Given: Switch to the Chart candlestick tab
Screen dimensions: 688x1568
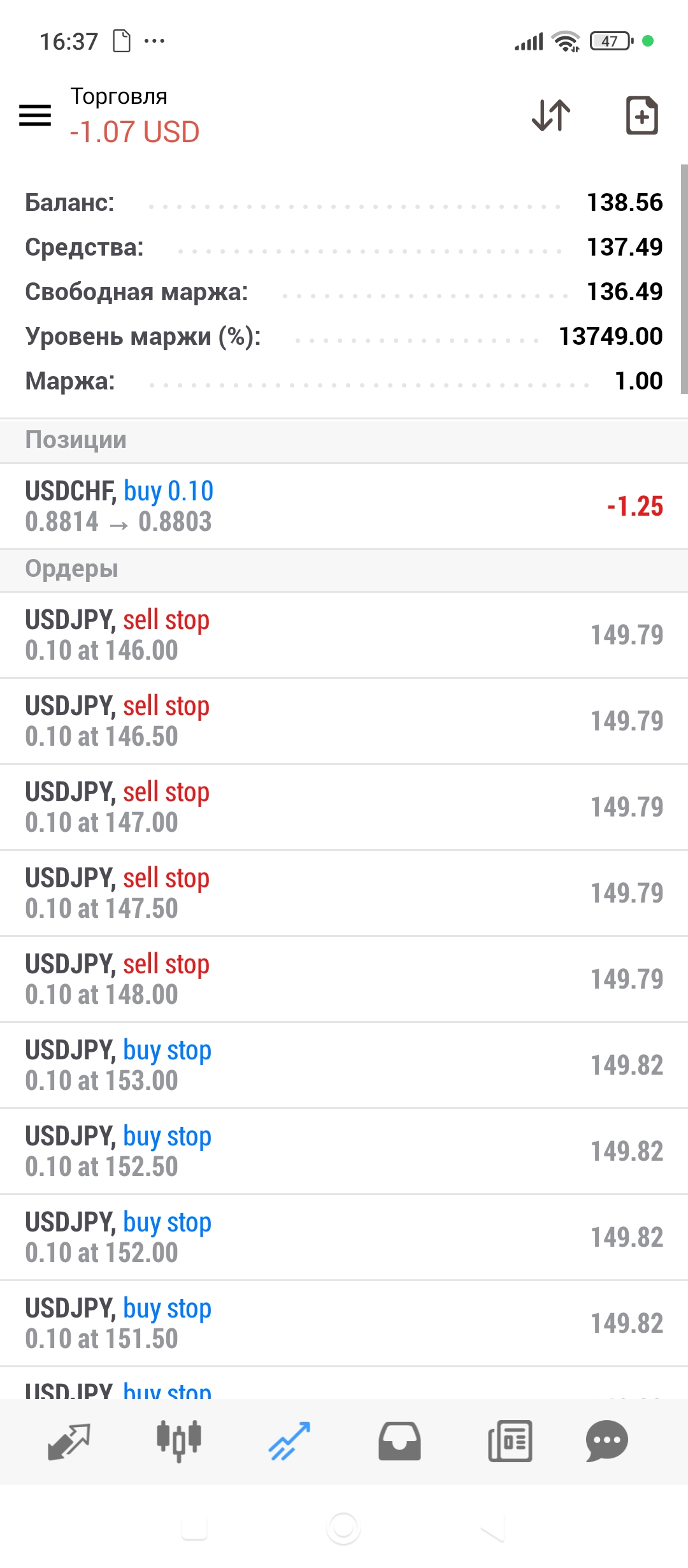Looking at the screenshot, I should (179, 1441).
